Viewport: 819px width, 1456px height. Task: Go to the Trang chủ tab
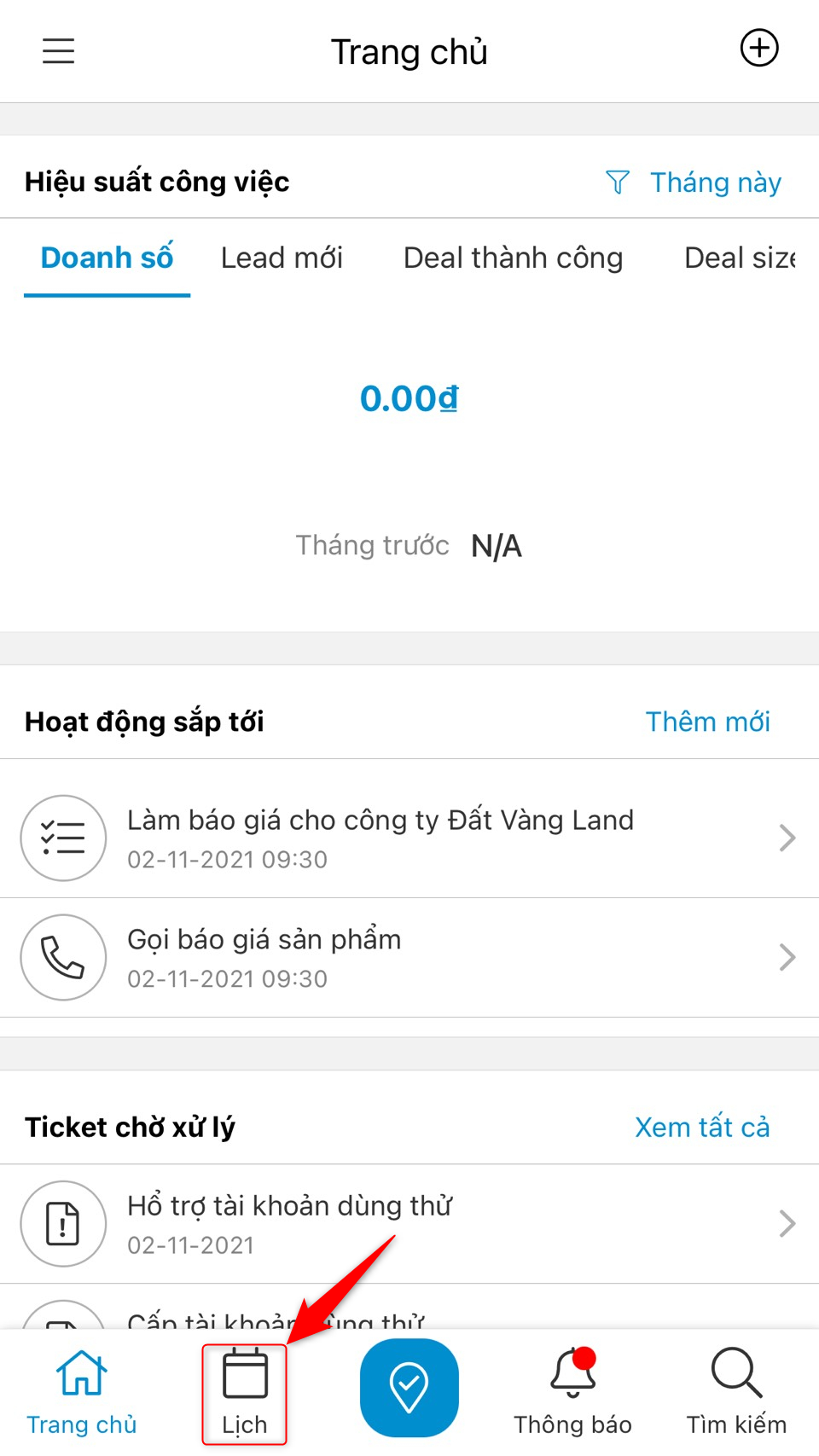(x=82, y=1392)
